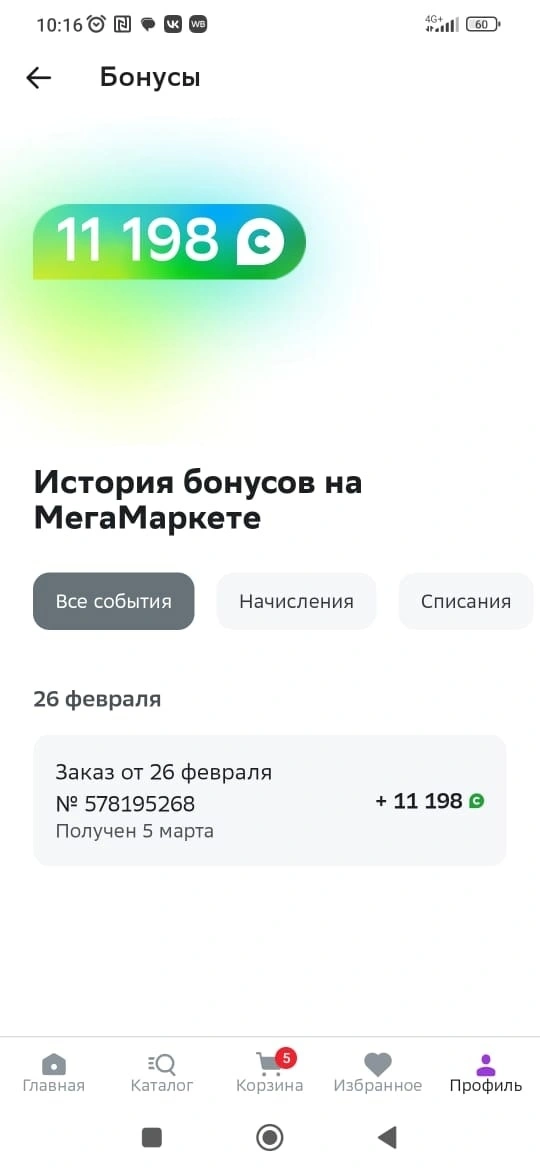Go to the Избранное tab

click(377, 1074)
